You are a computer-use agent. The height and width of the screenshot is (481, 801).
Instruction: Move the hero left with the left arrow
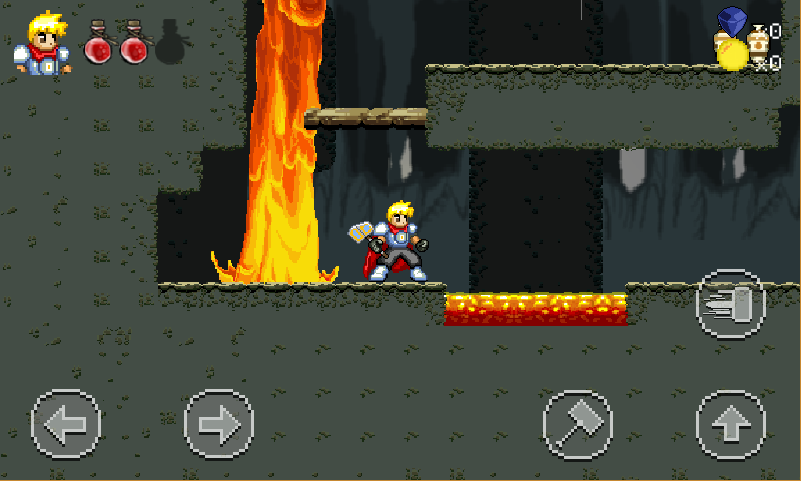click(x=66, y=424)
